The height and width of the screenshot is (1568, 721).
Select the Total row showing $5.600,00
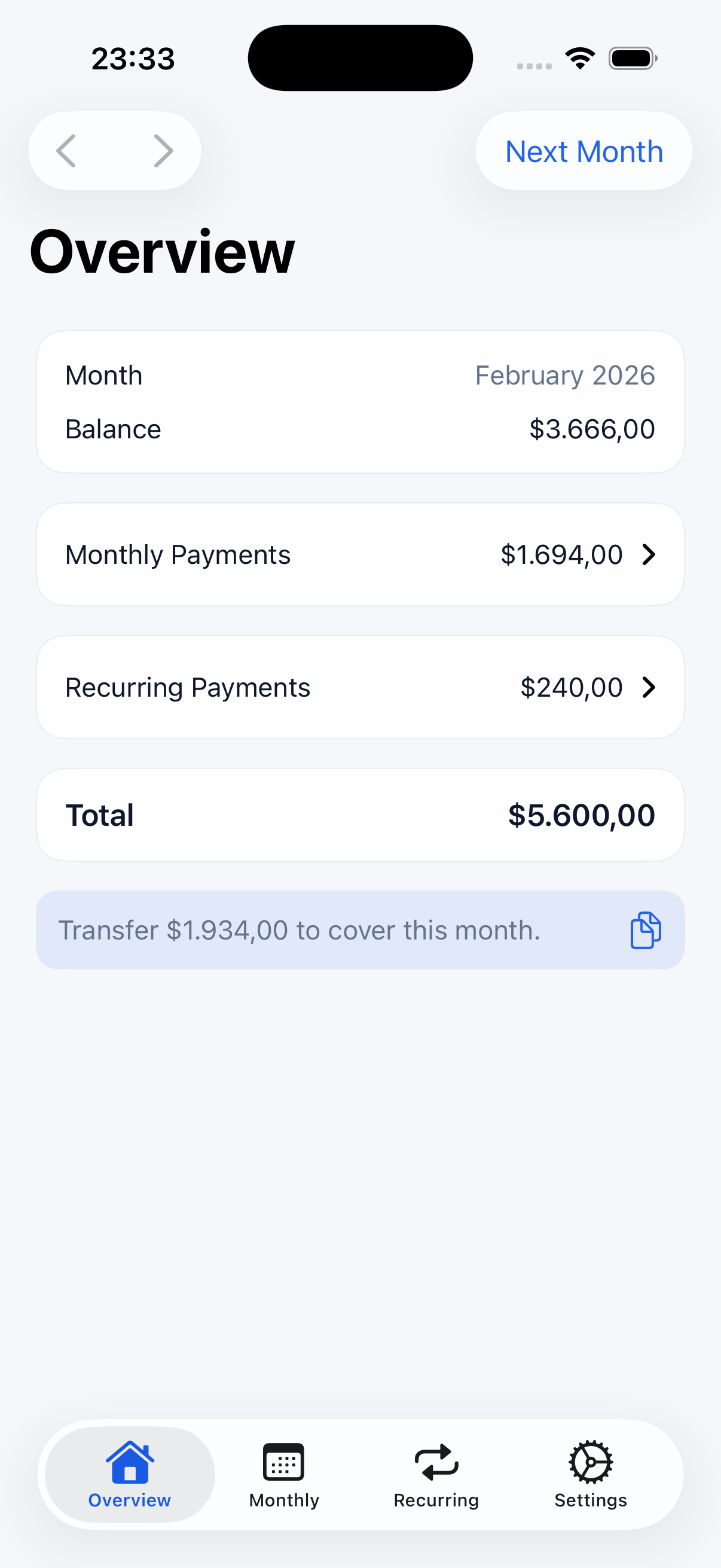click(x=360, y=814)
